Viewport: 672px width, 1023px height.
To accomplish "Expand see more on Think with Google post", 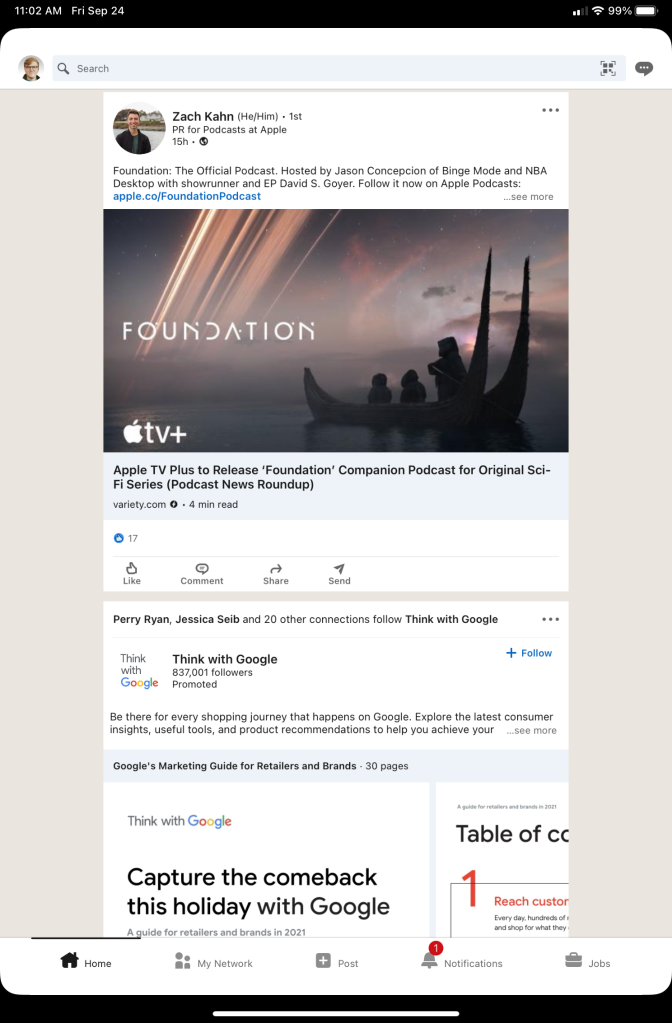I will 532,730.
